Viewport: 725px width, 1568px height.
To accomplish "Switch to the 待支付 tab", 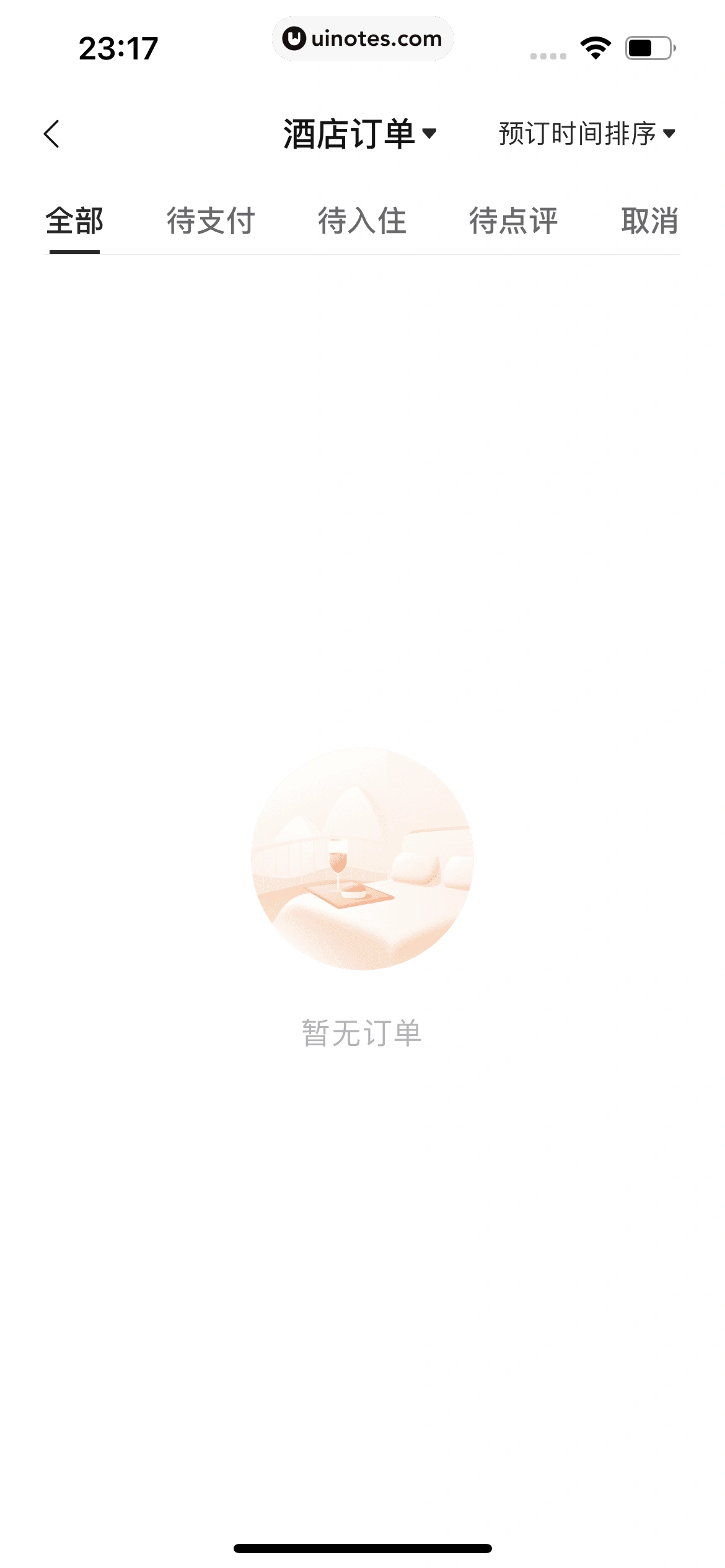I will click(211, 221).
